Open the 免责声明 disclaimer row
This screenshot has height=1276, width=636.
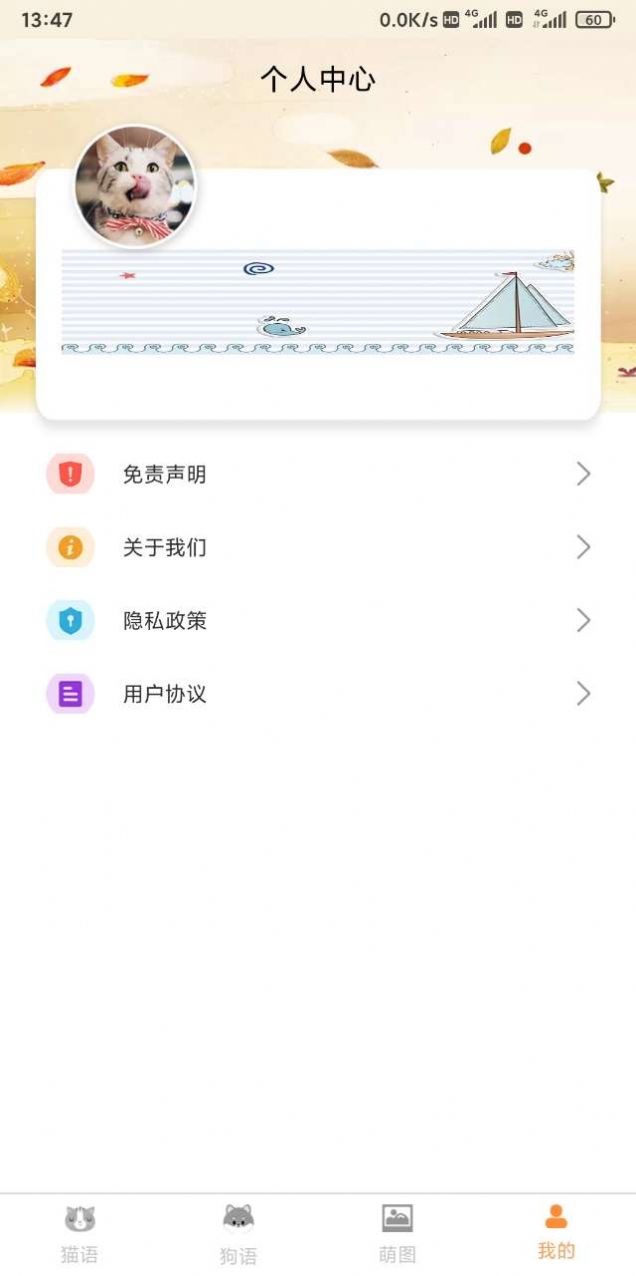[318, 474]
